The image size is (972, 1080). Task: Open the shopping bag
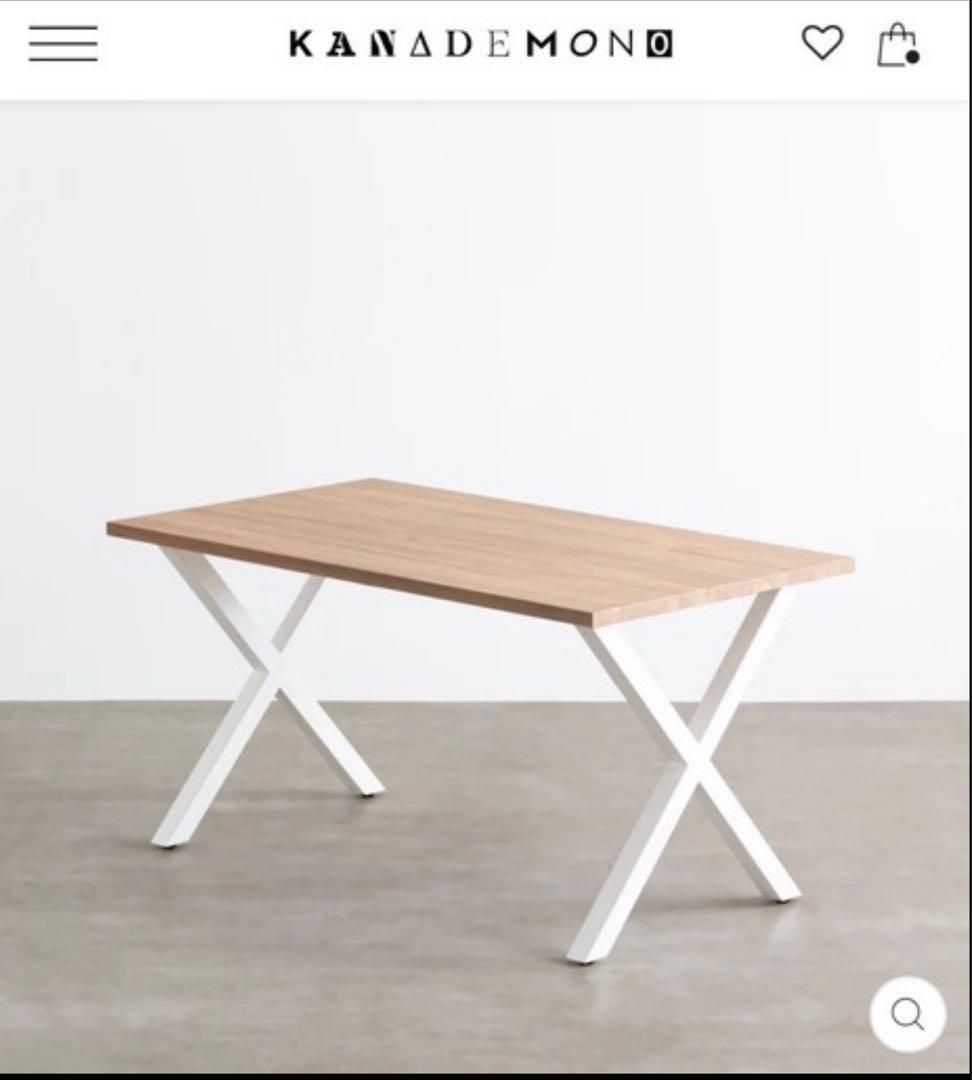[x=897, y=45]
